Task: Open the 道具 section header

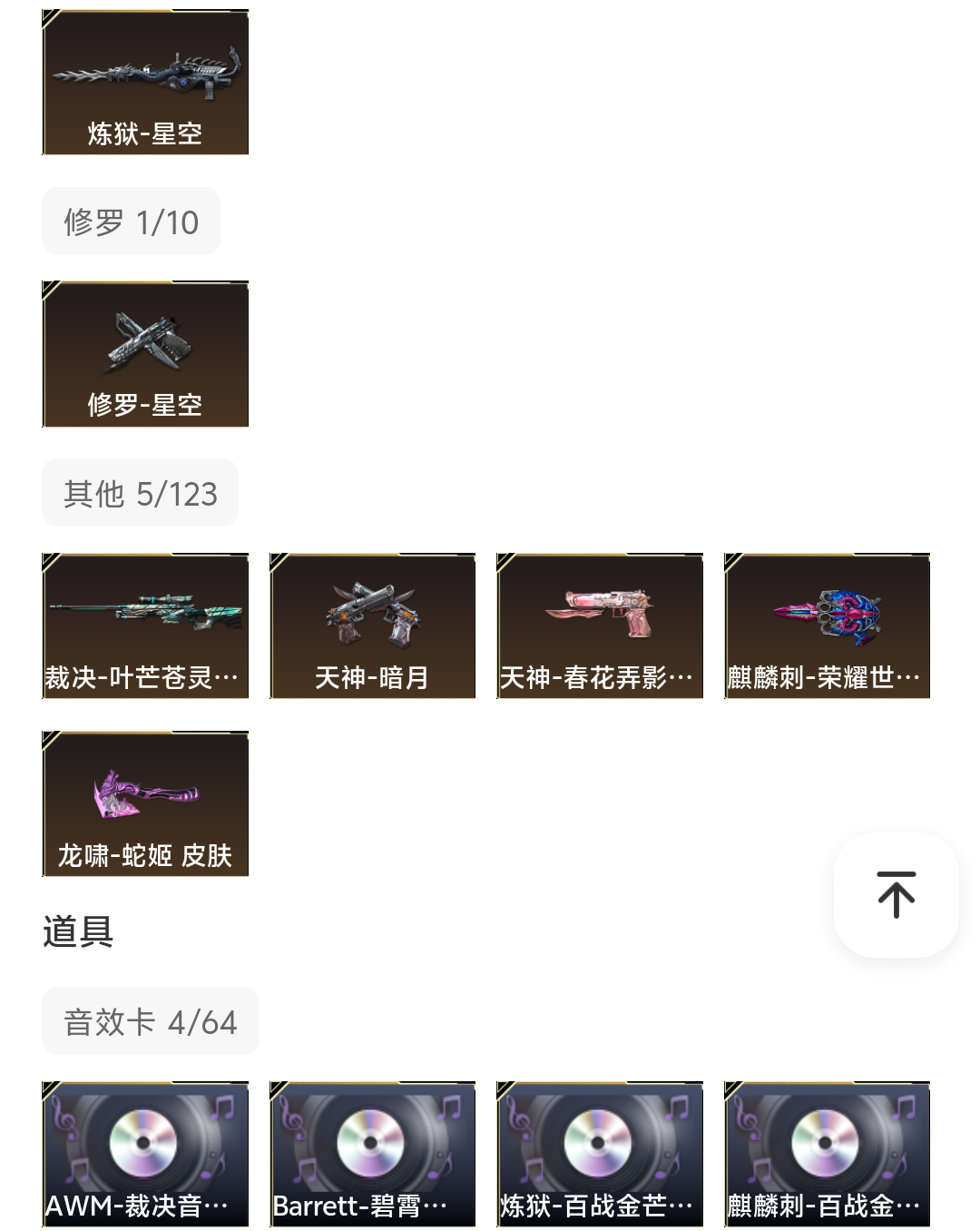Action: (77, 933)
